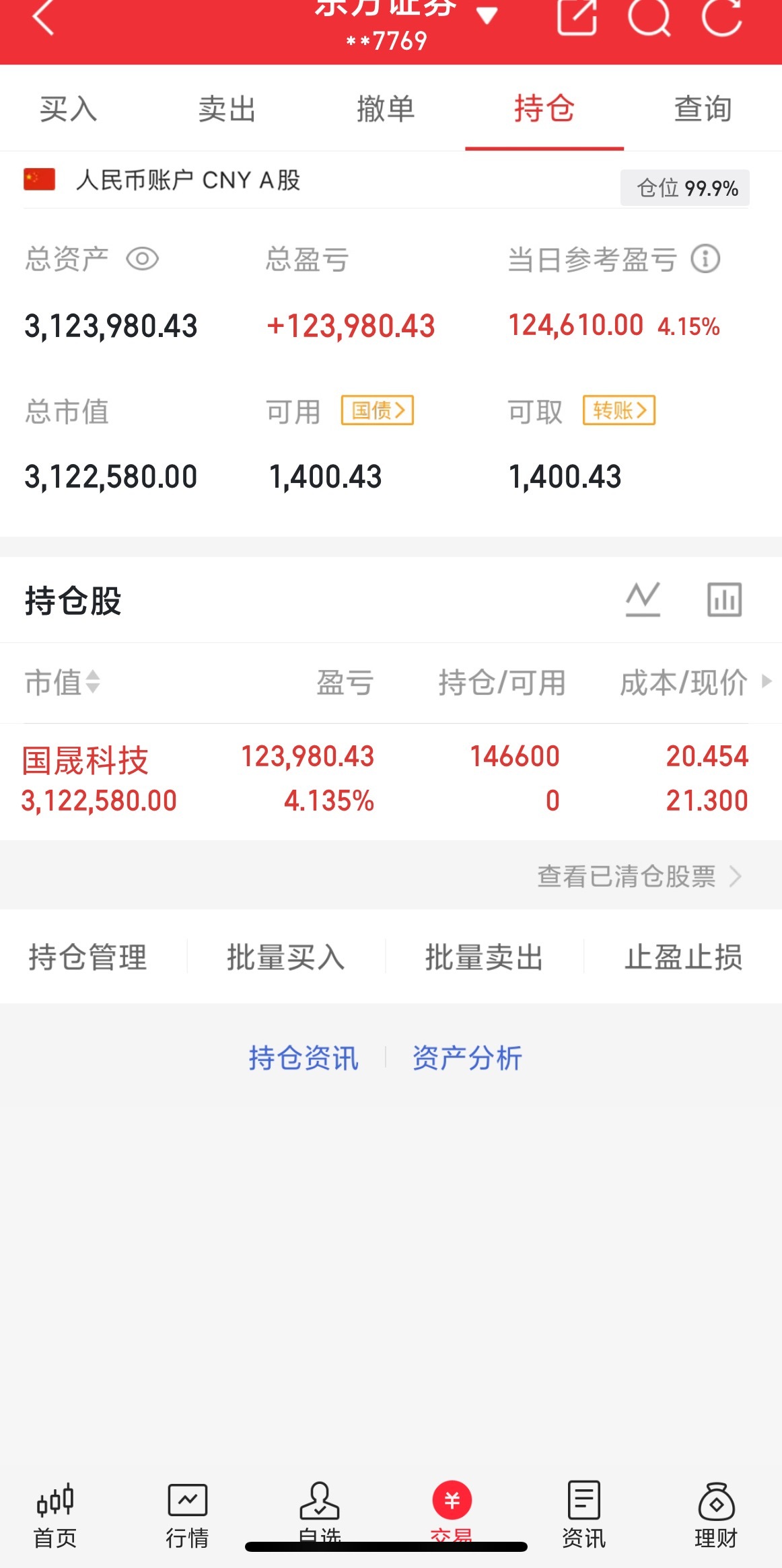Open 行情 from the bottom navigation
Viewport: 782px width, 1568px height.
(187, 1514)
